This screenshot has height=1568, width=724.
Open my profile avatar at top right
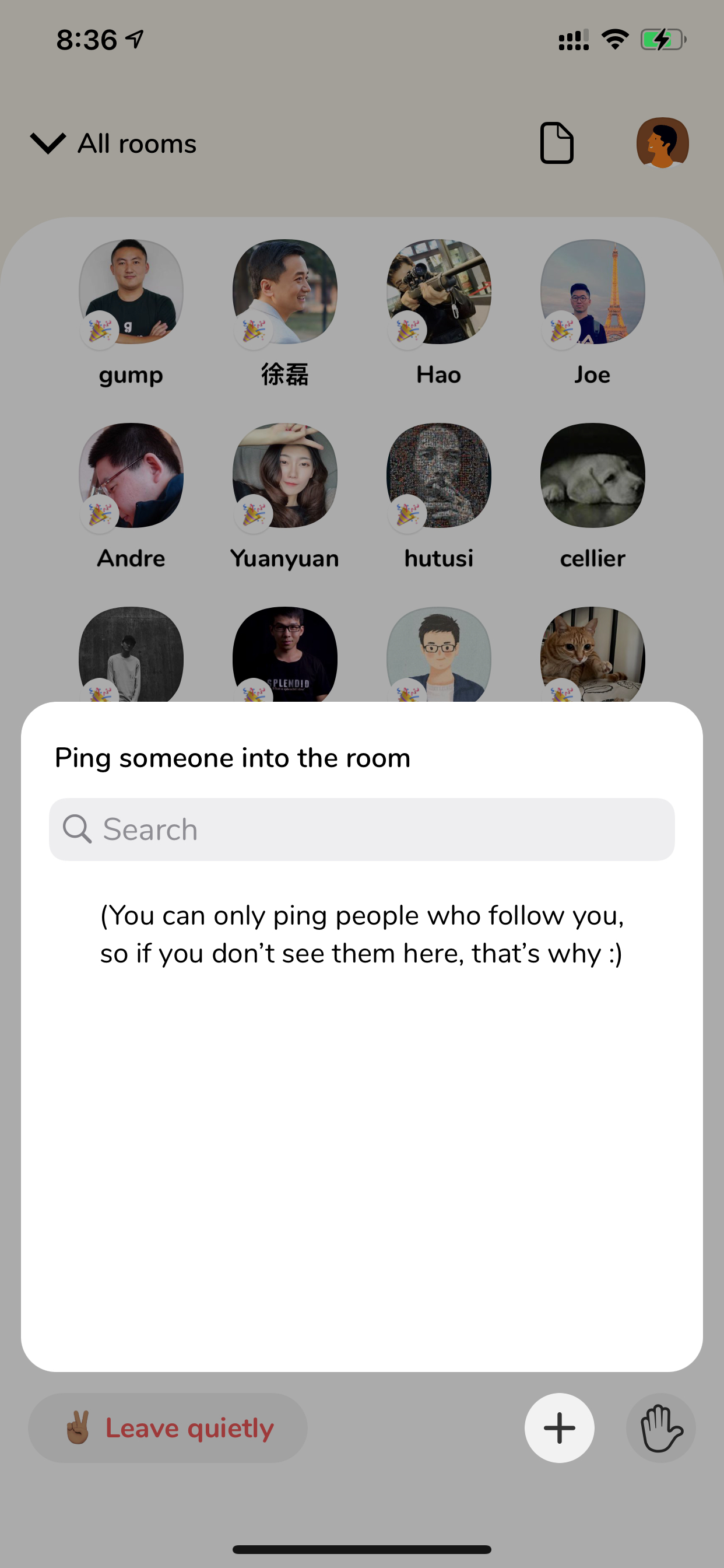click(663, 143)
